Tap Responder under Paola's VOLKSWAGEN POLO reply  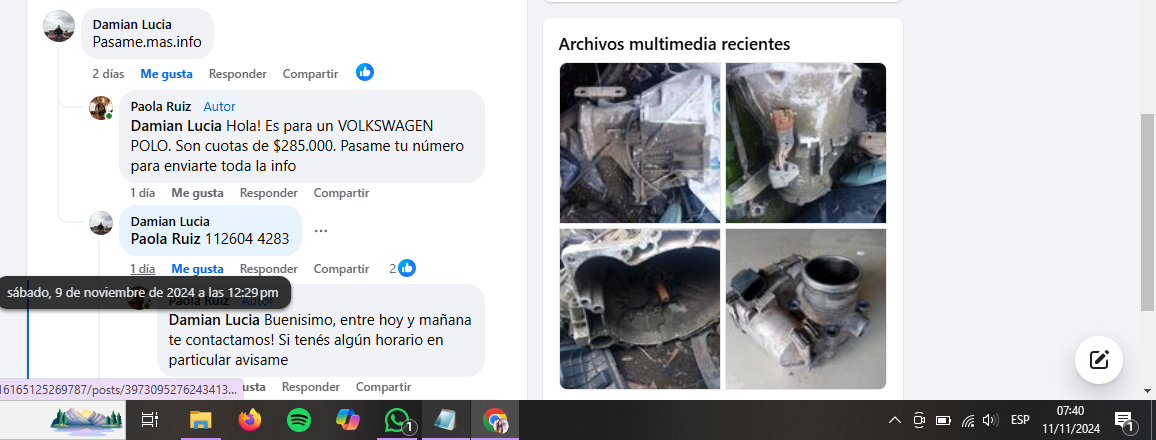click(268, 193)
